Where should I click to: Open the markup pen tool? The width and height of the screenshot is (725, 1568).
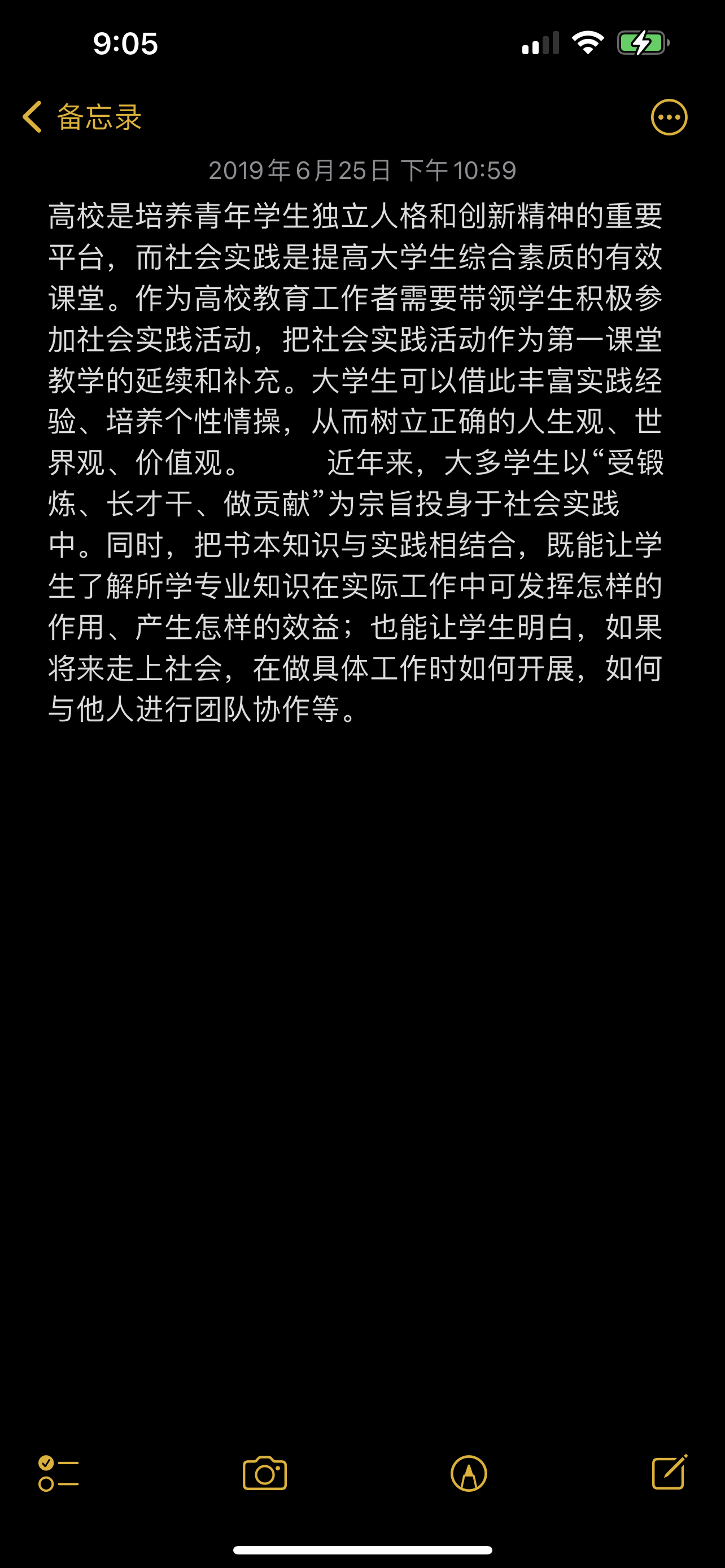[x=468, y=1474]
